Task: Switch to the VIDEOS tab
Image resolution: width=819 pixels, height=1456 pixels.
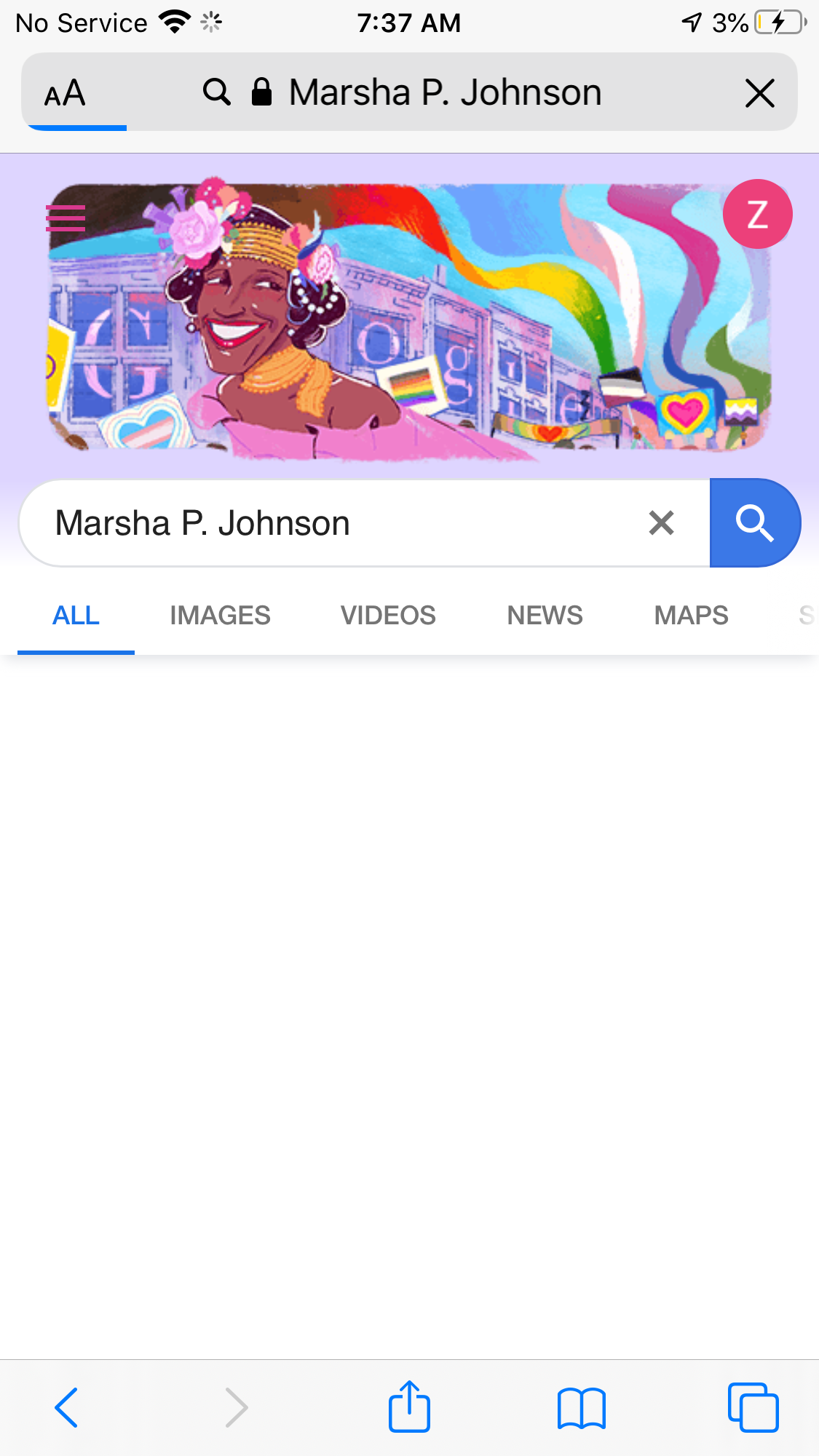Action: (388, 616)
